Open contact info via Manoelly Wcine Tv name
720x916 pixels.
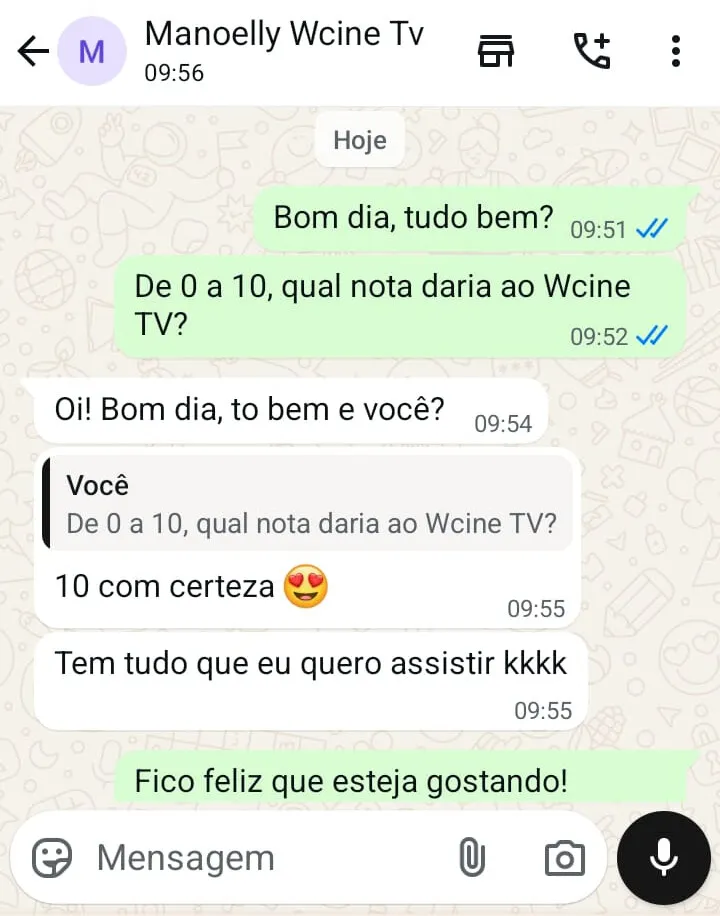283,33
